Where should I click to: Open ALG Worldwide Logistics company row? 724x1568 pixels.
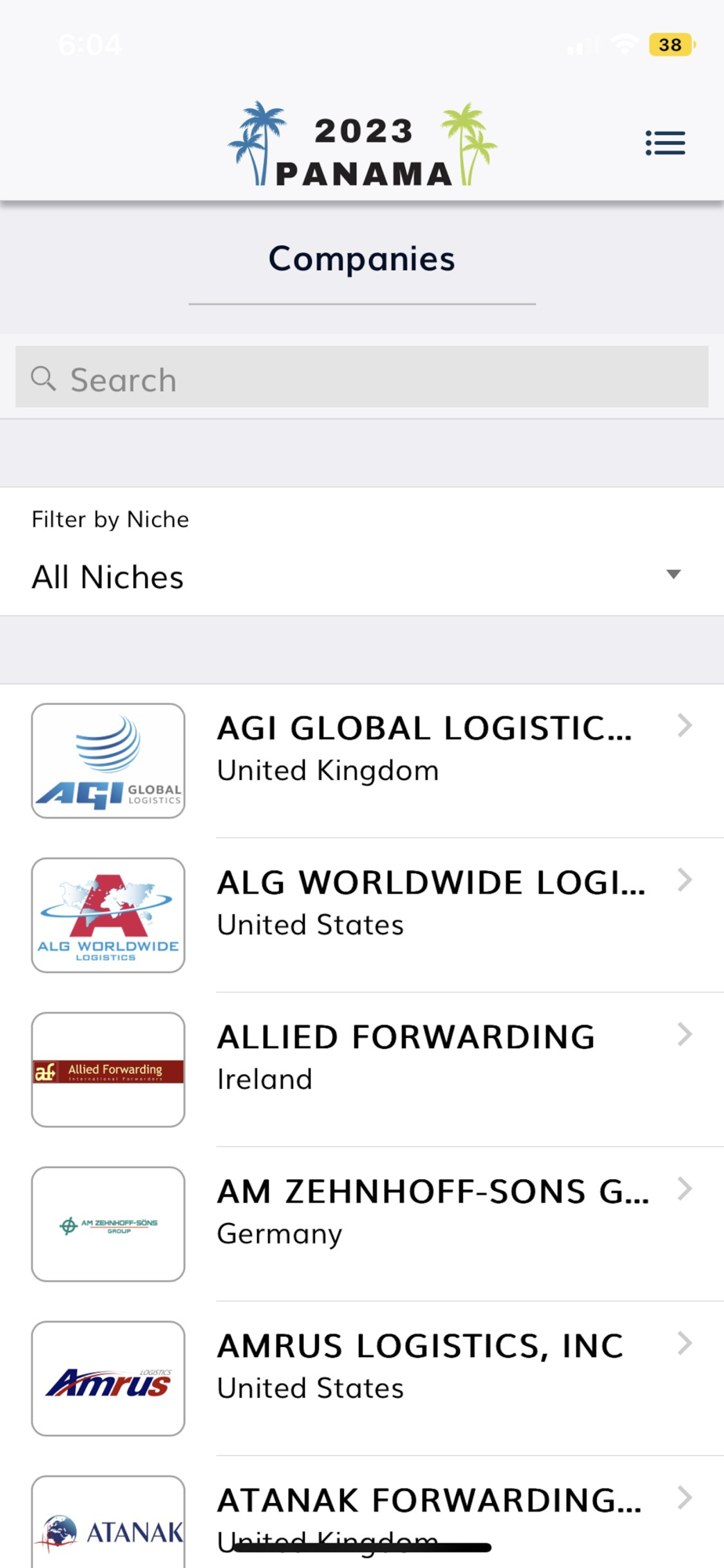click(362, 915)
